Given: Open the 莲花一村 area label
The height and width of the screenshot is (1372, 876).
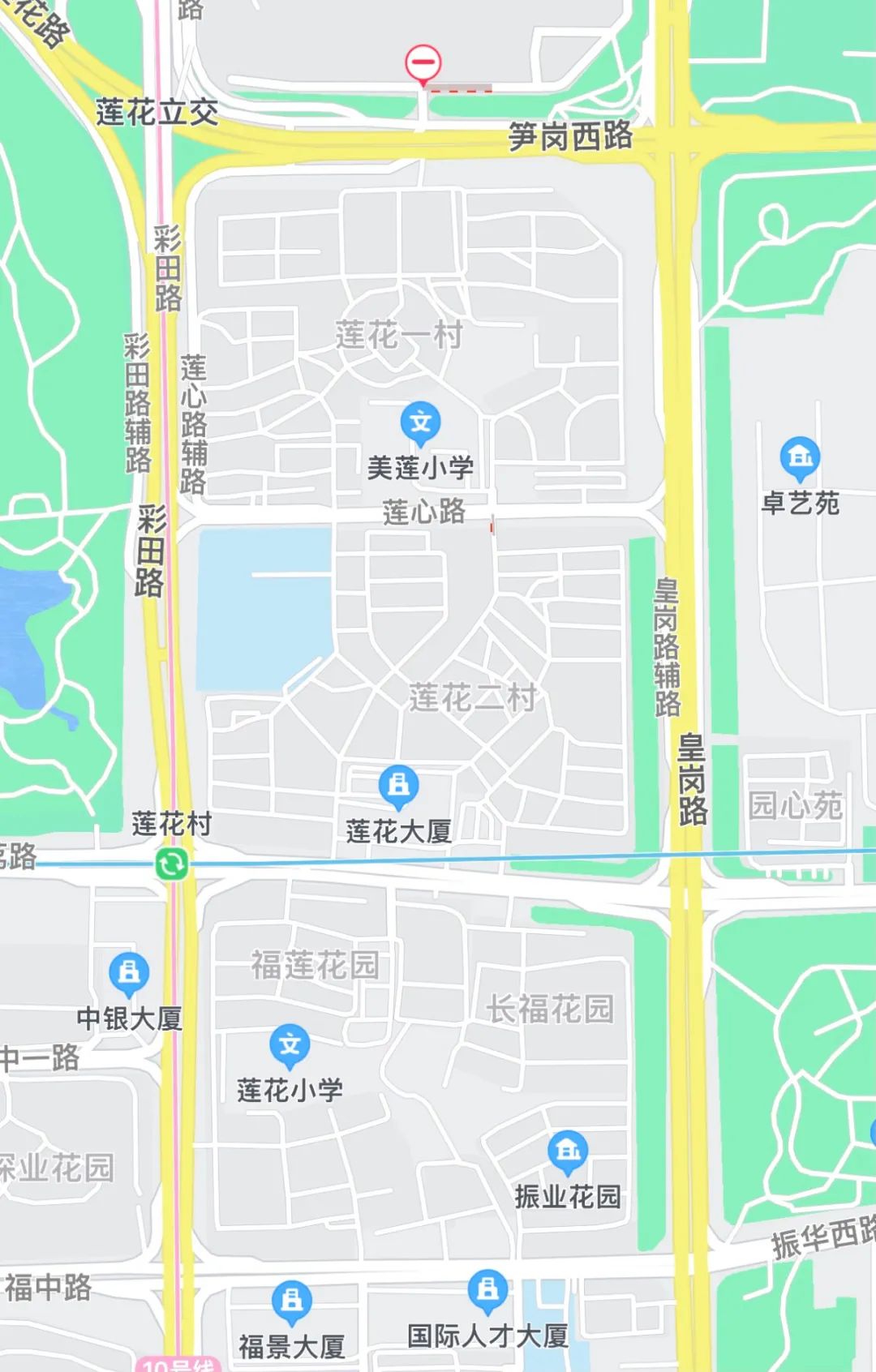Looking at the screenshot, I should pyautogui.click(x=399, y=332).
